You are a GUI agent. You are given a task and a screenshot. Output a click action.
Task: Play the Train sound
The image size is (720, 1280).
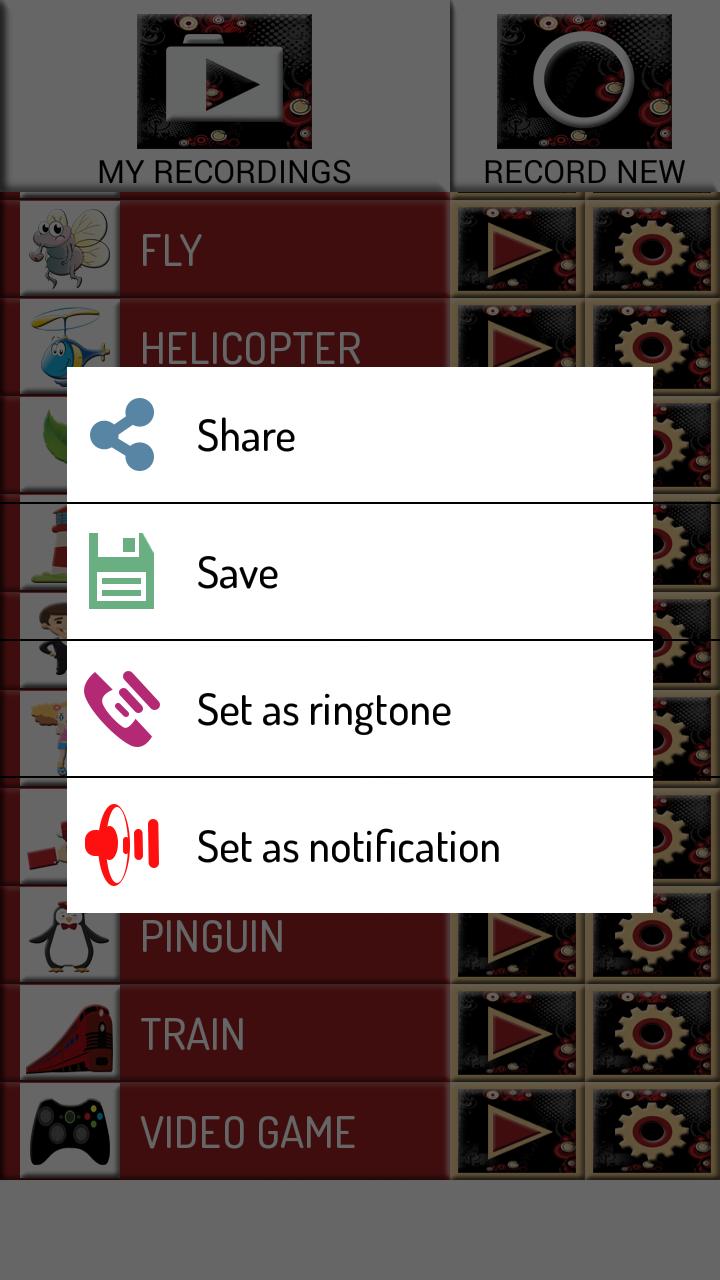pyautogui.click(x=517, y=1034)
